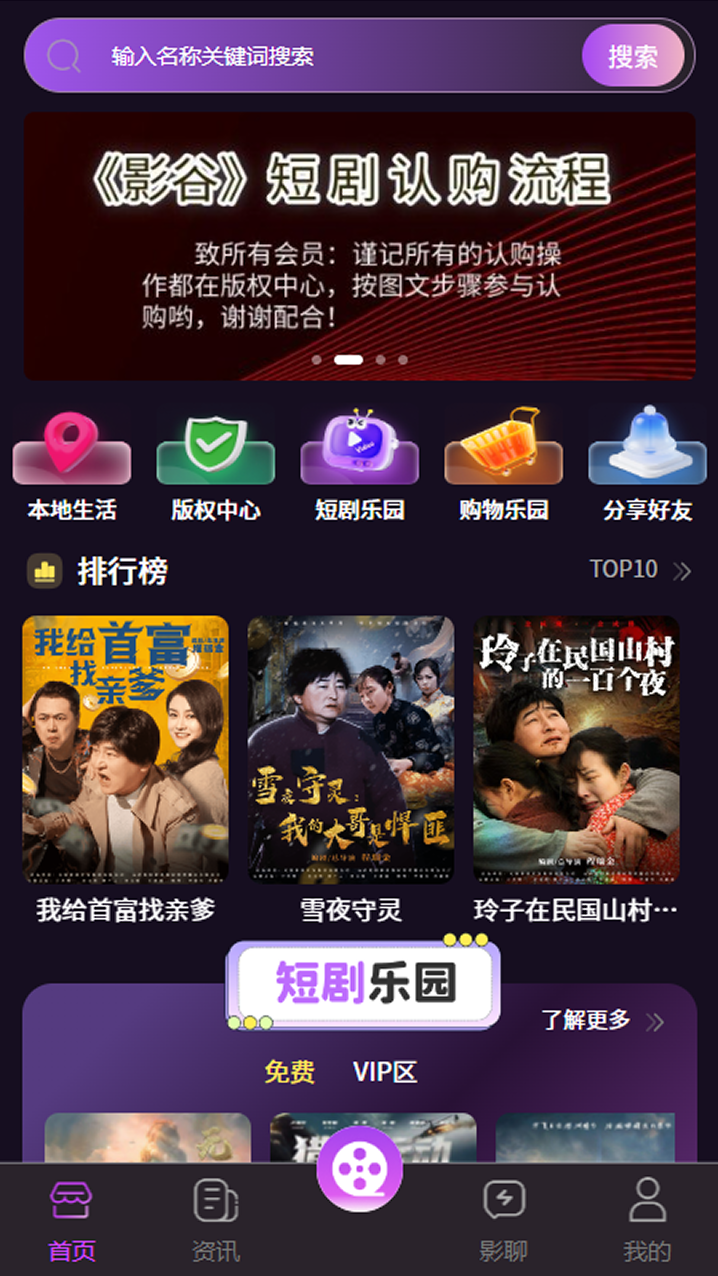Image resolution: width=718 pixels, height=1276 pixels.
Task: Switch to the 影聊 tab
Action: (x=503, y=1220)
